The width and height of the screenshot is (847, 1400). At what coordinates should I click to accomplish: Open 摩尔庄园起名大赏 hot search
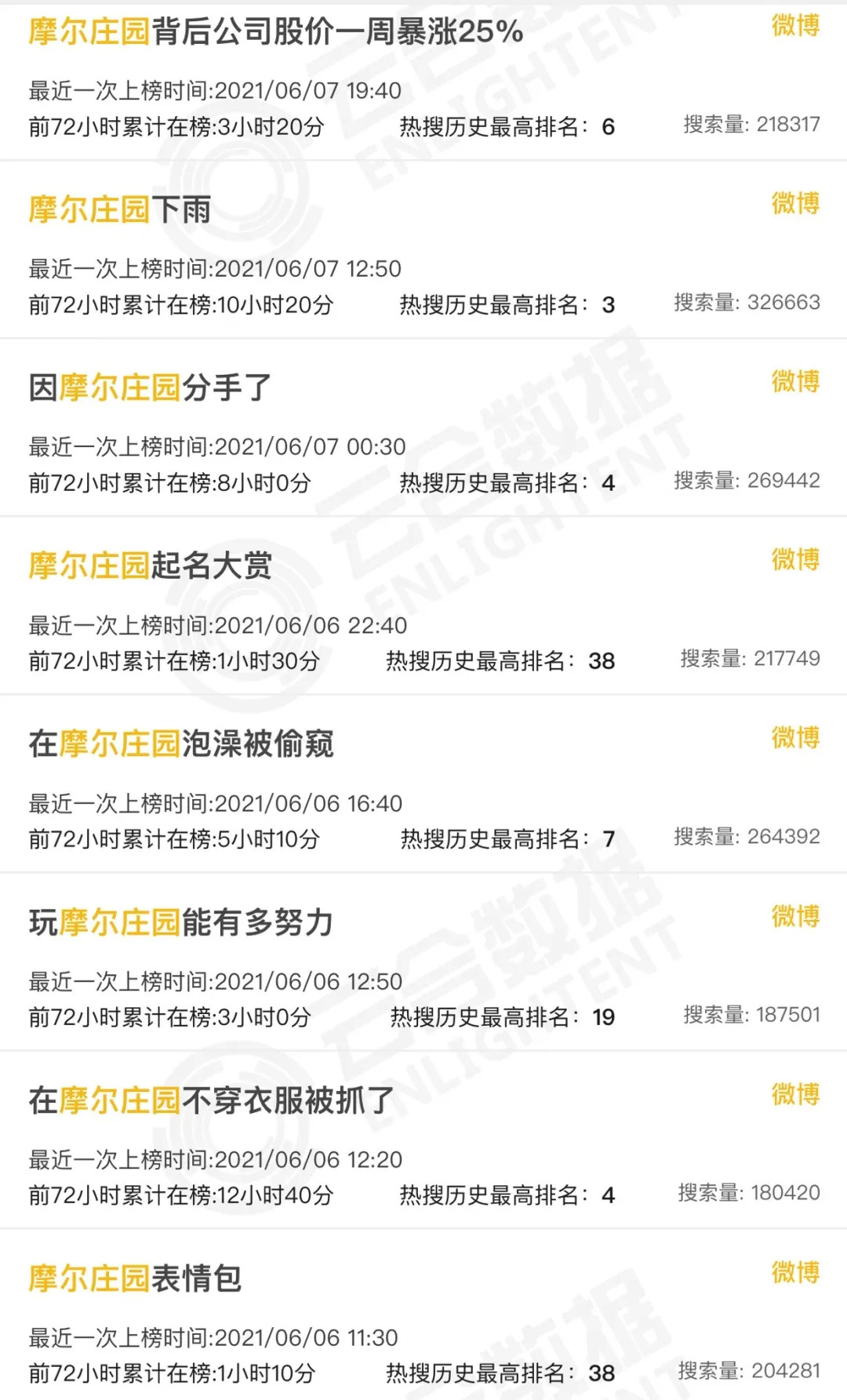coord(150,565)
